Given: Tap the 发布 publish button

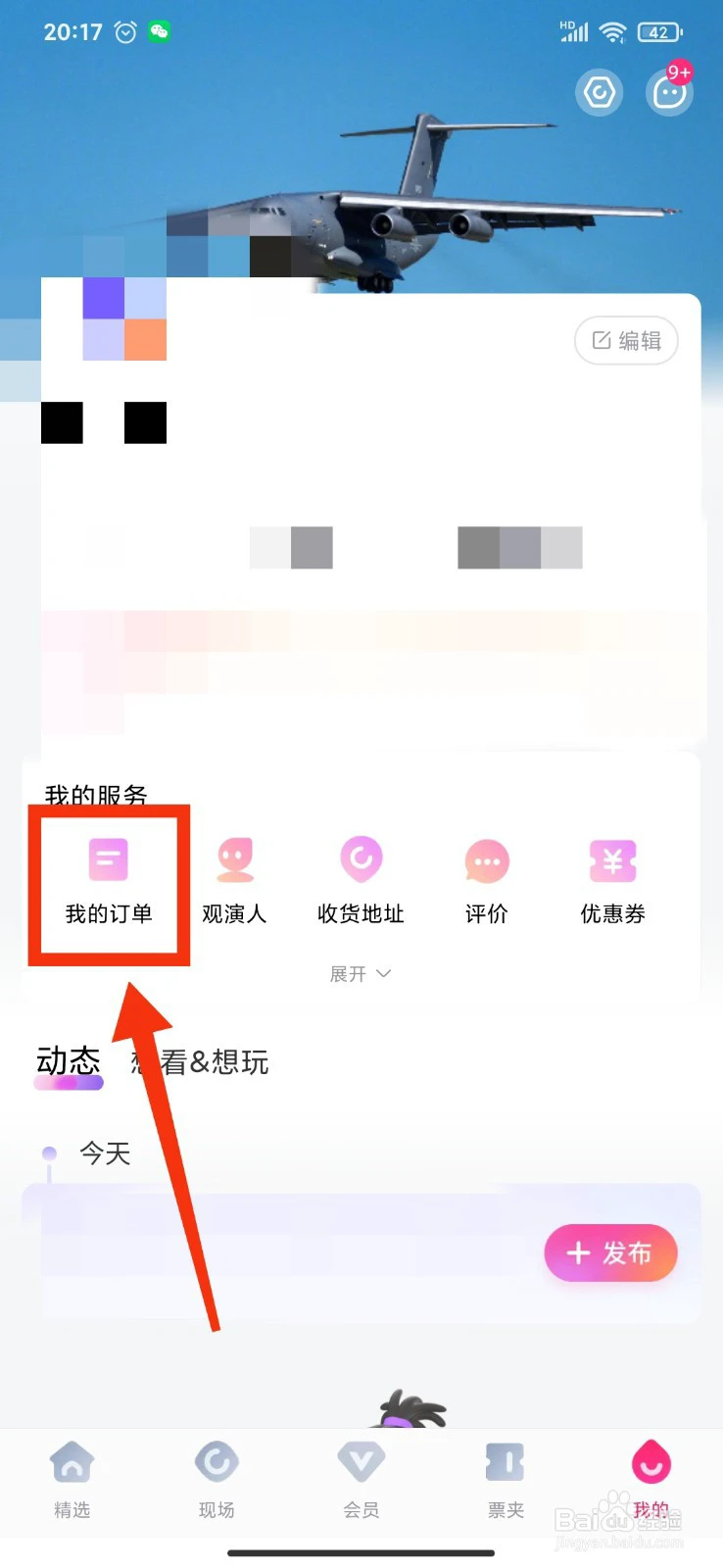Looking at the screenshot, I should click(x=610, y=1252).
